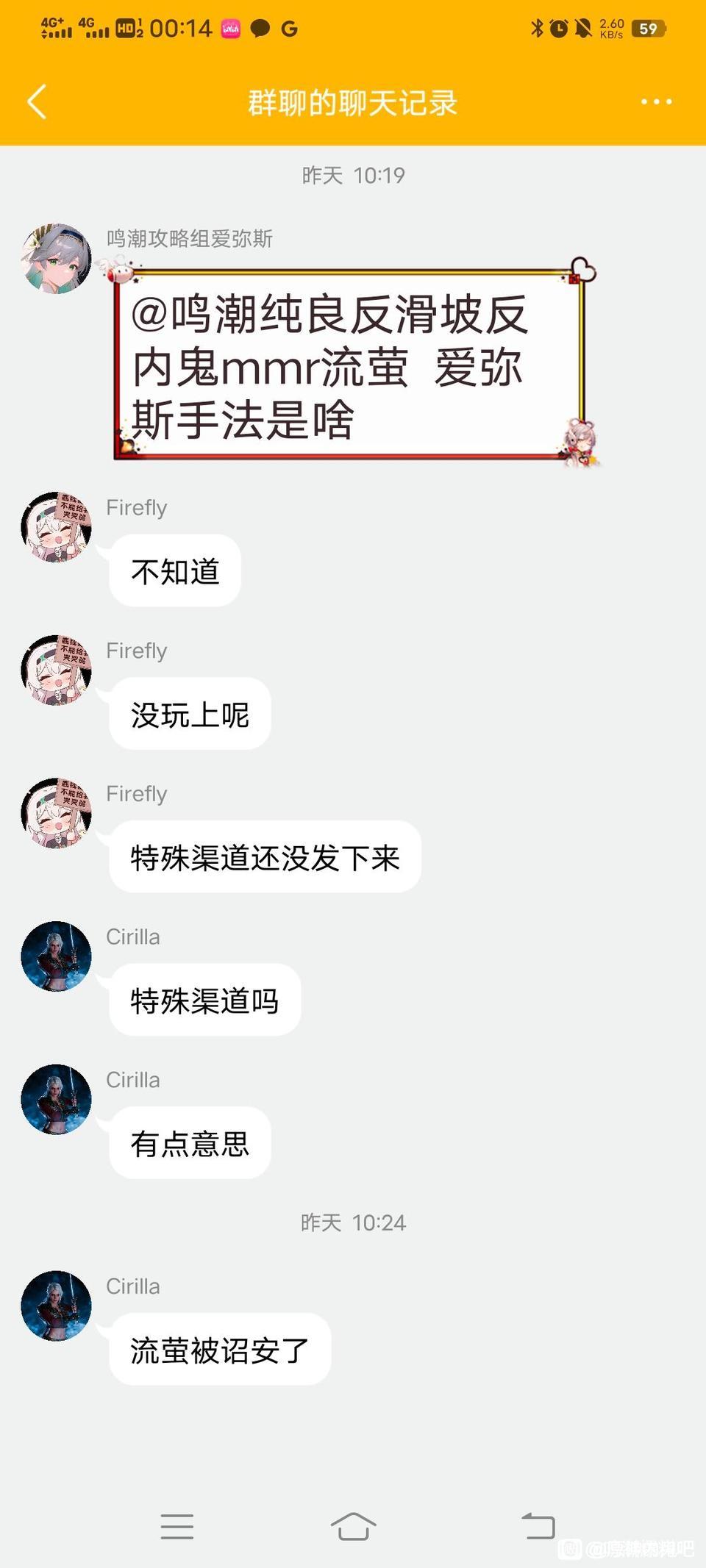
Task: Open recent apps from navigation bar
Action: pos(177,1526)
